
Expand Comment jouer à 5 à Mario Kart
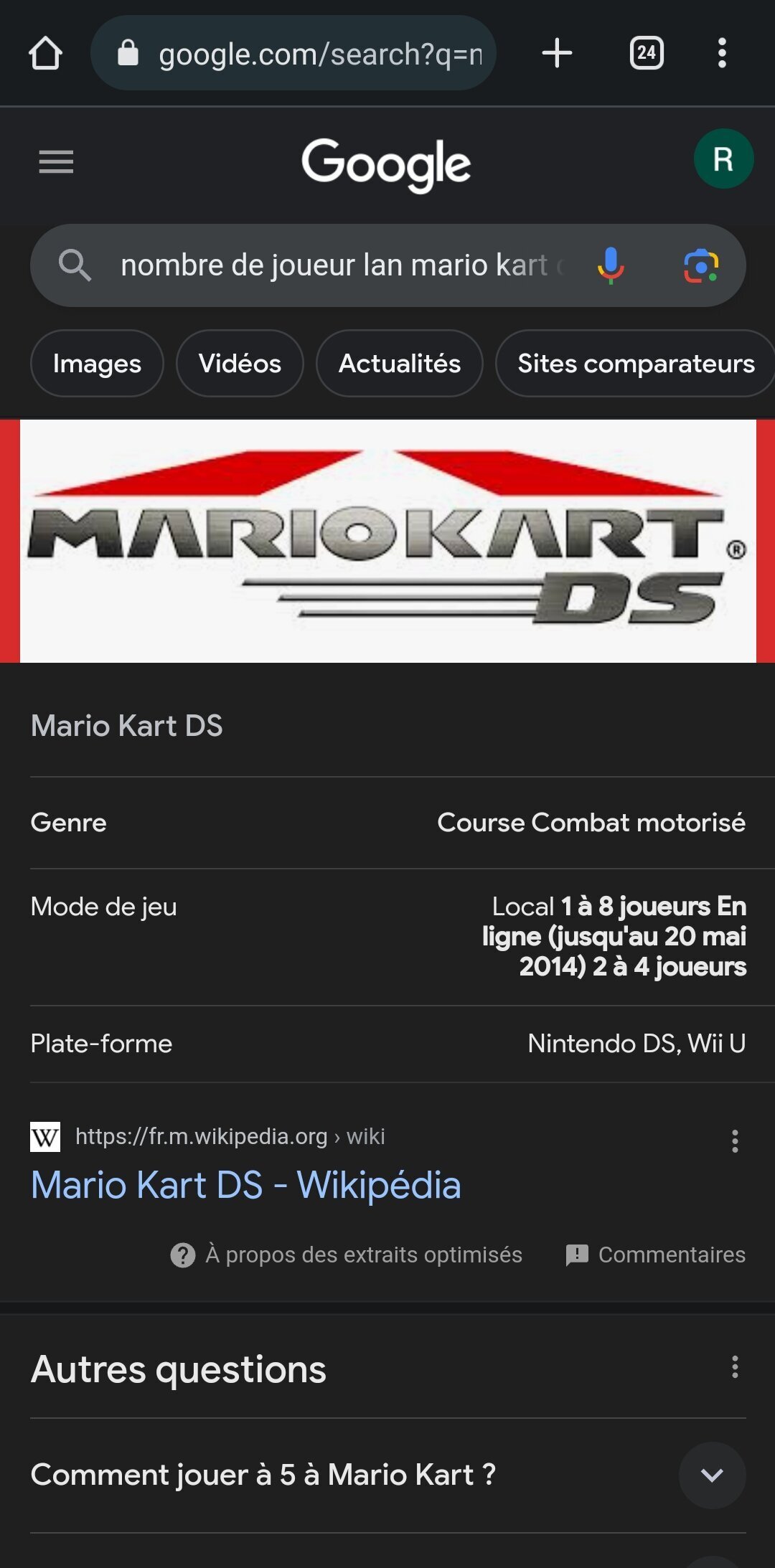click(388, 1475)
